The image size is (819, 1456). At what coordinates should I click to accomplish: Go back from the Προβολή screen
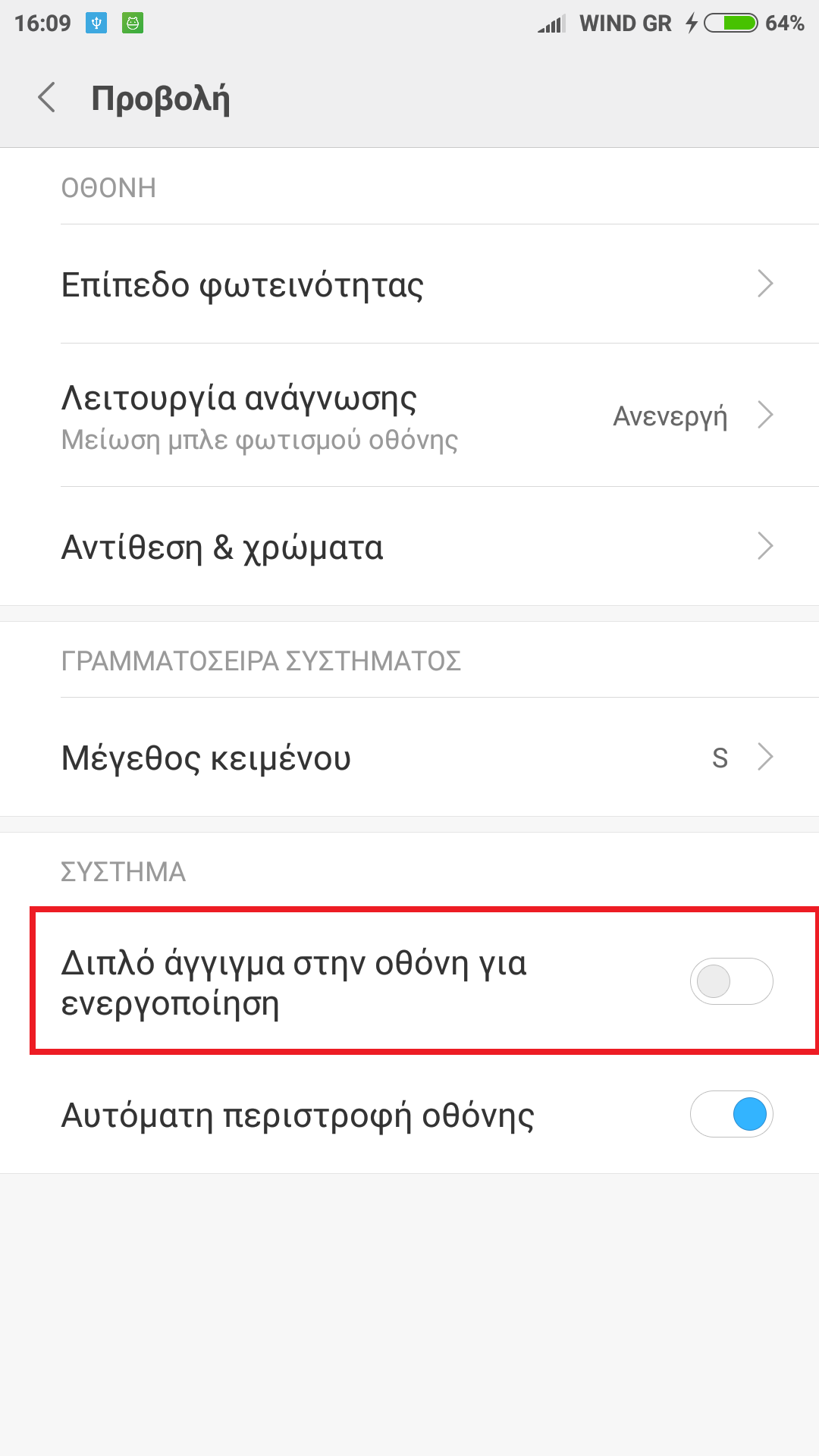[x=47, y=98]
